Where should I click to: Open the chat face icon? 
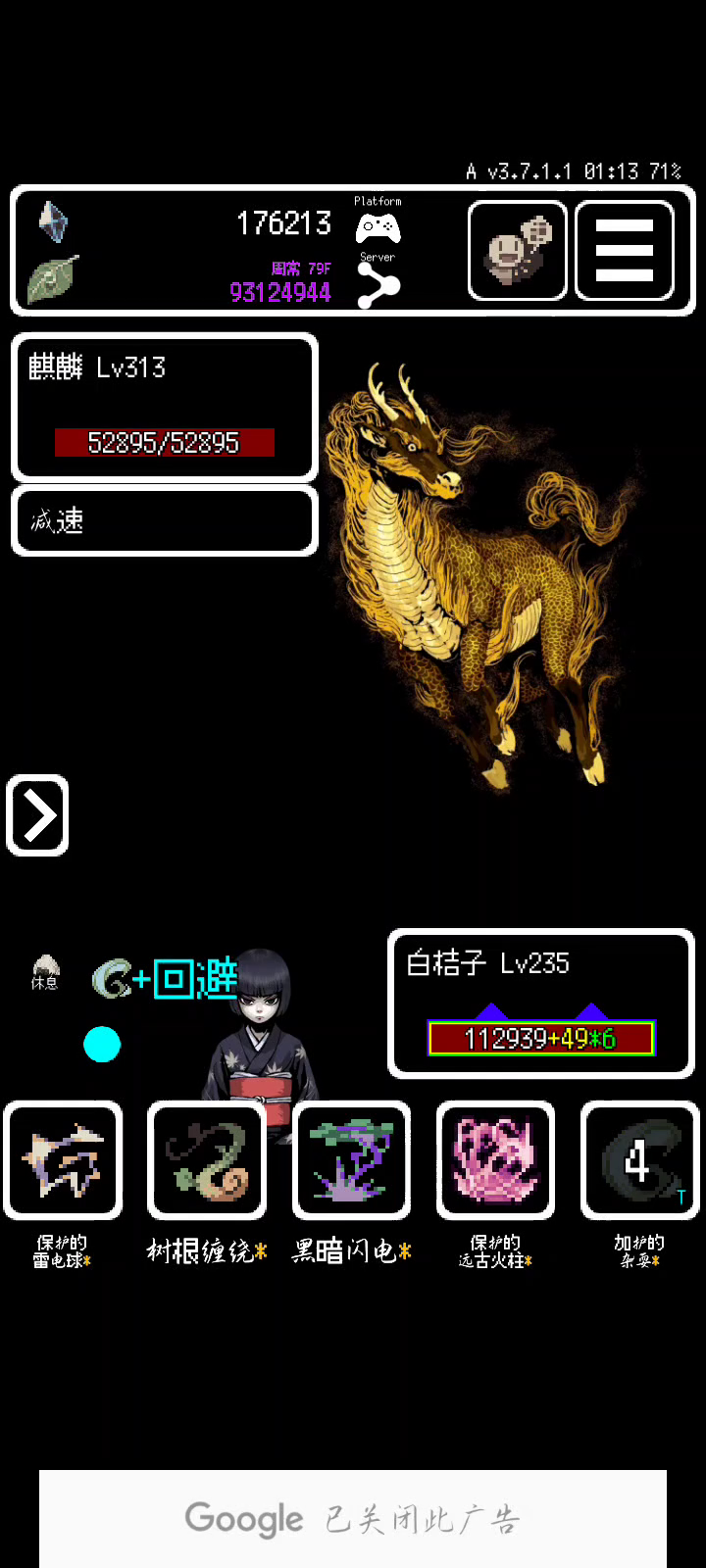pyautogui.click(x=518, y=251)
